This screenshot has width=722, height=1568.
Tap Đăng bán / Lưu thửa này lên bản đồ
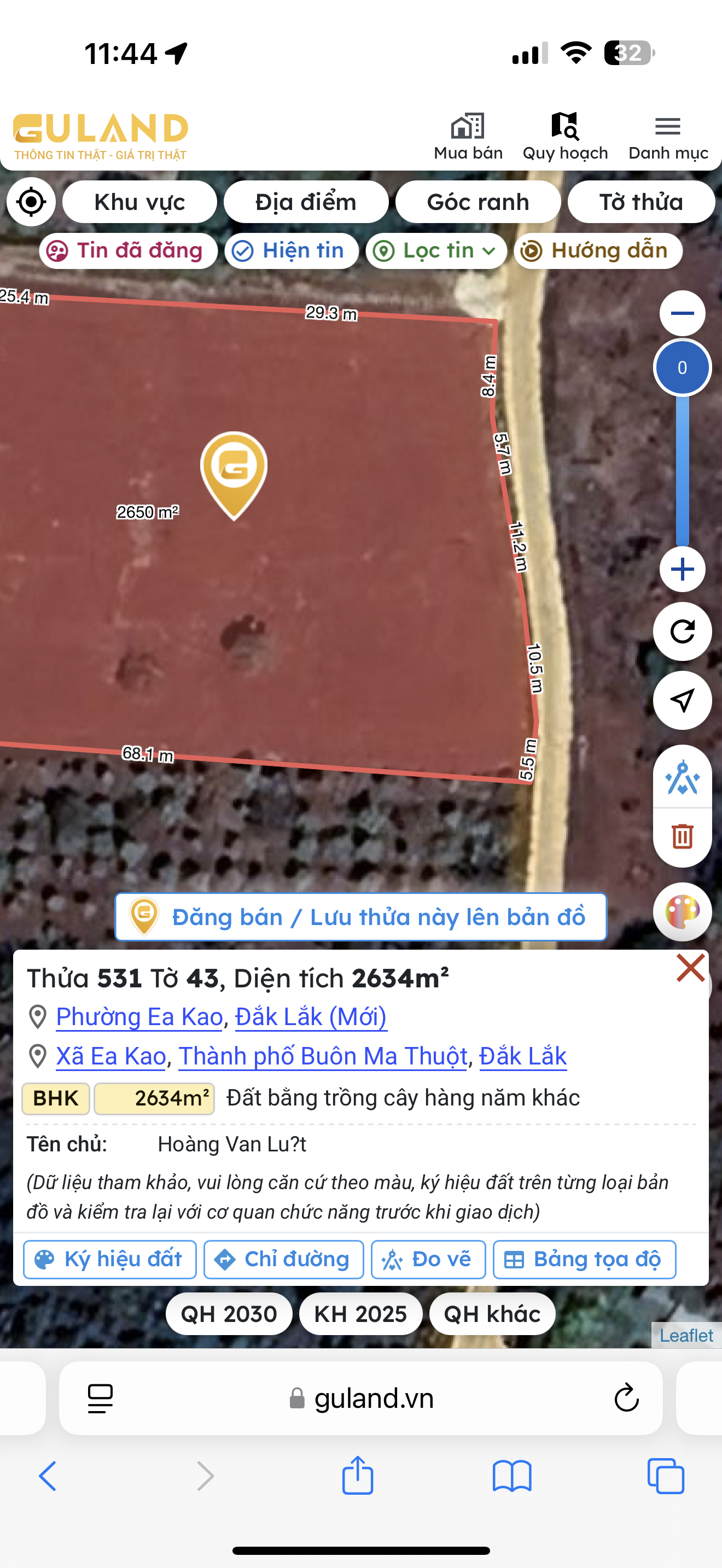[360, 917]
